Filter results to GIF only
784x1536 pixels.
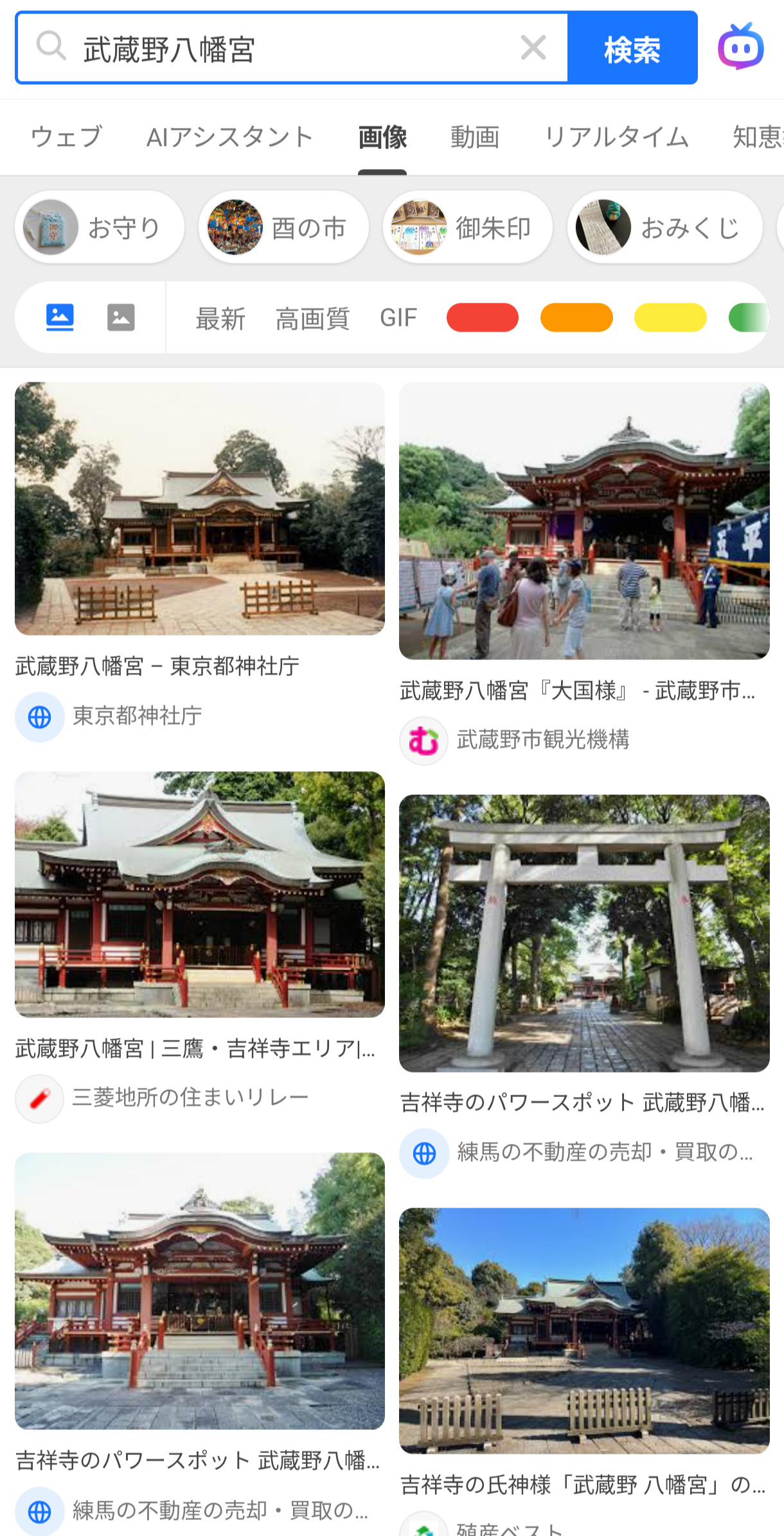coord(398,317)
